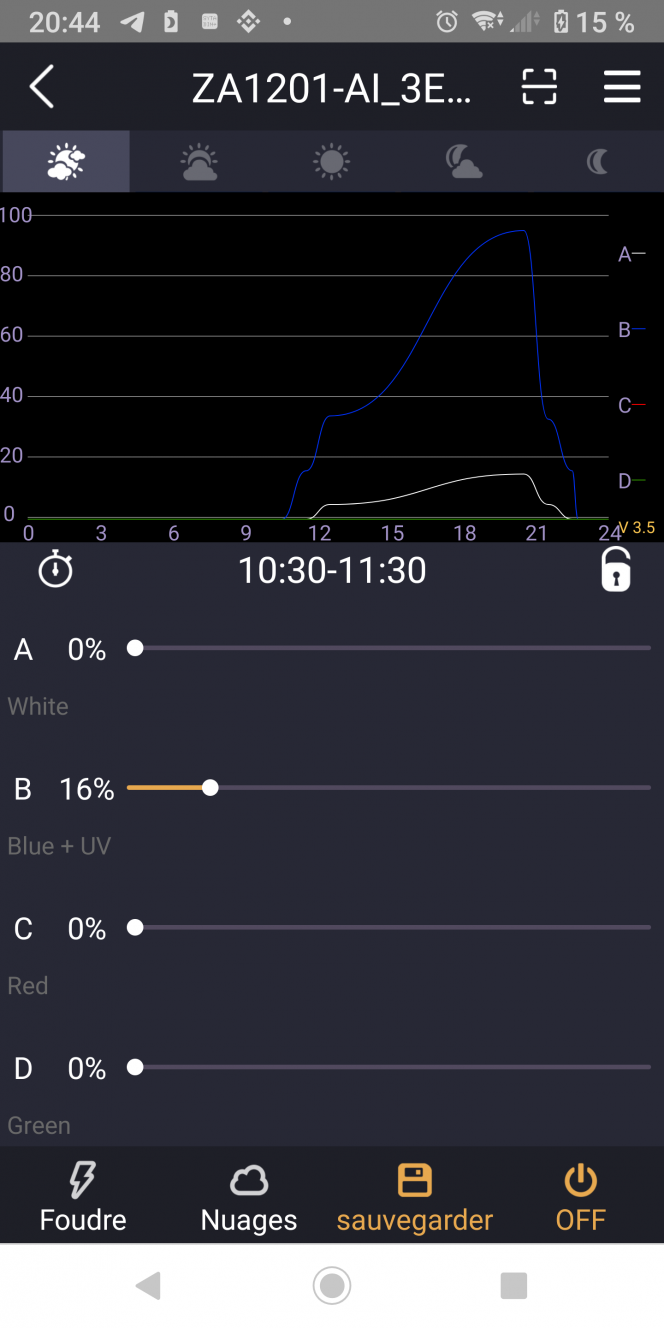Tap the B Blue + UV slider
Viewport: 664px width, 1328px height.
click(390, 788)
